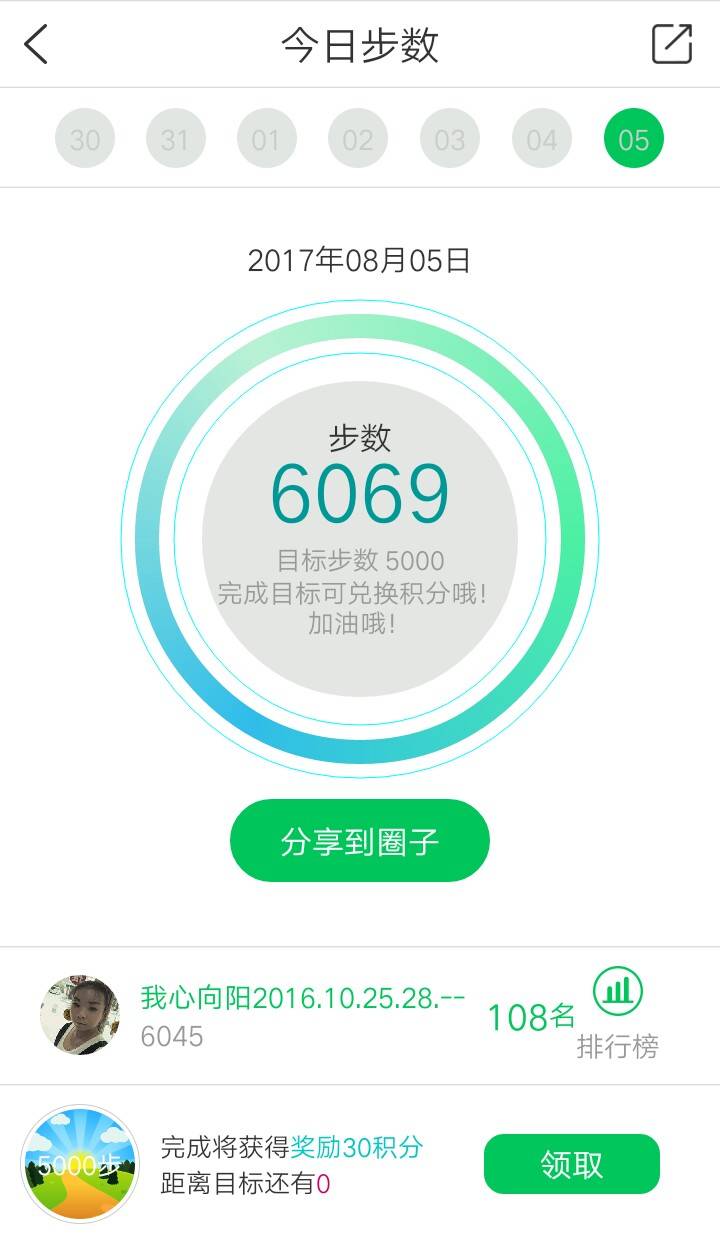Select day 30 in the date strip
Image resolution: width=720 pixels, height=1244 pixels.
(85, 139)
